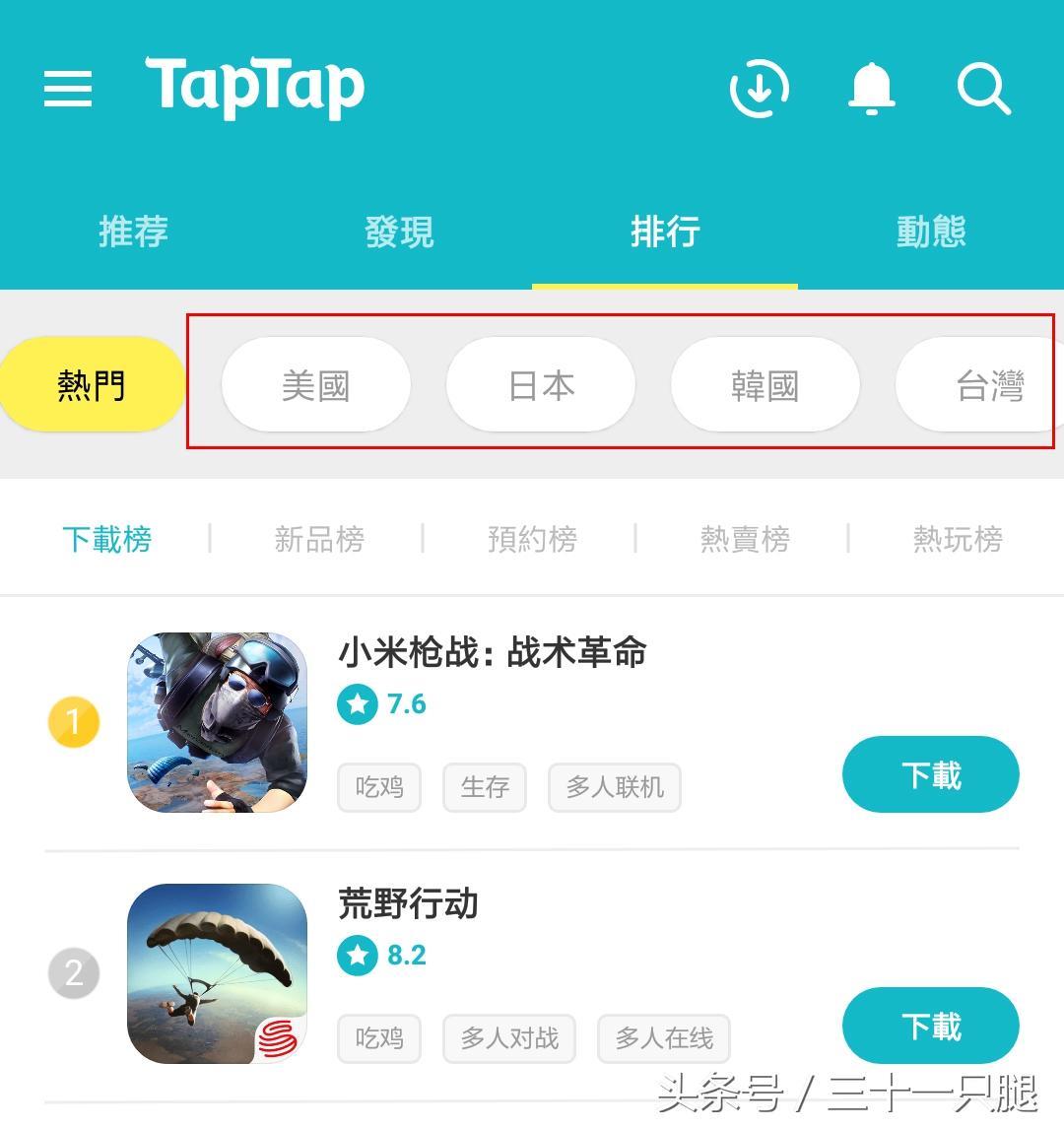
Task: Open the notifications bell
Action: tap(871, 89)
